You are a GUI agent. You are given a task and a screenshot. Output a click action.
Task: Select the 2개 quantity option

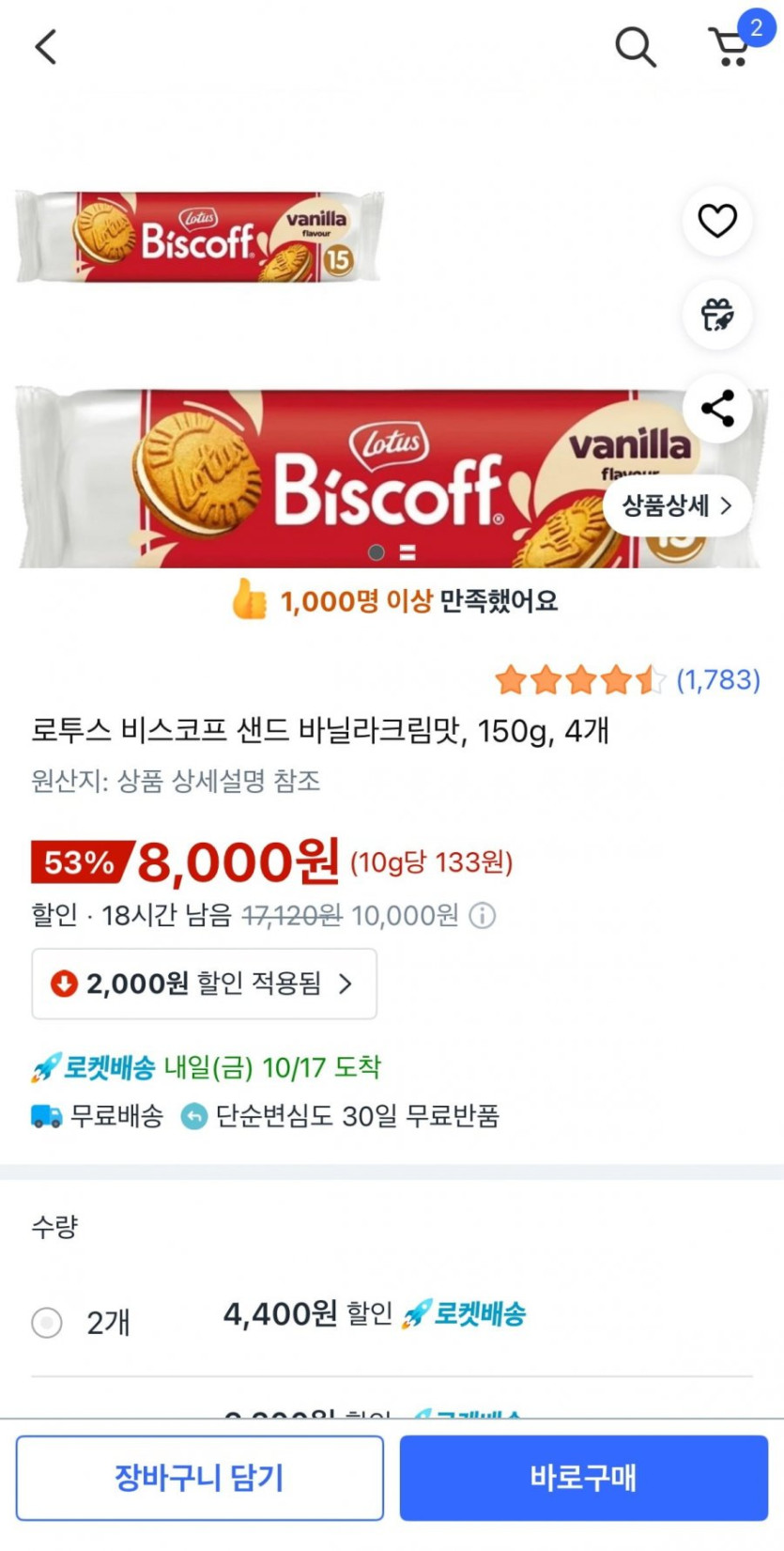pyautogui.click(x=47, y=1323)
